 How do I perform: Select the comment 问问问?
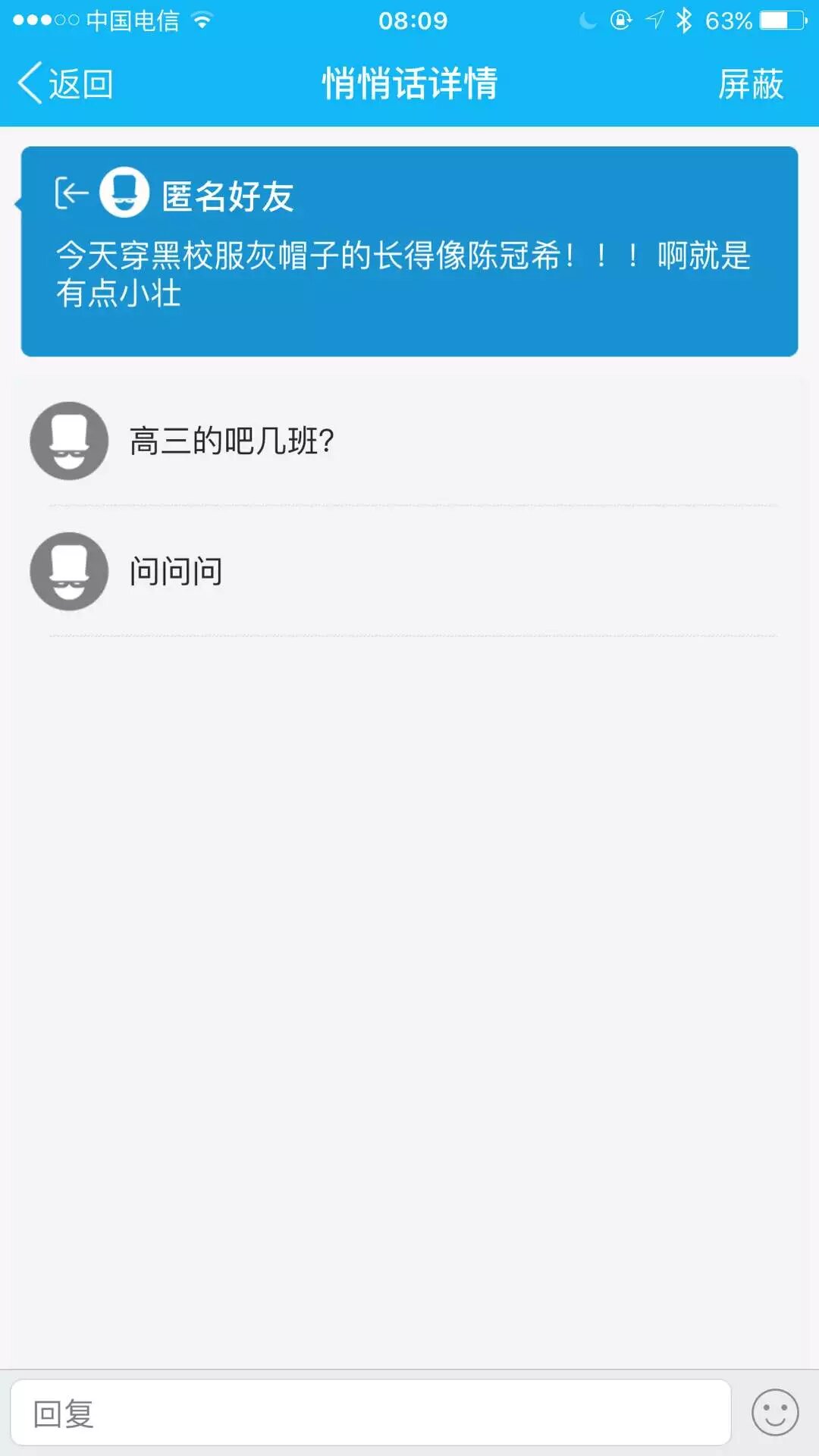coord(176,572)
